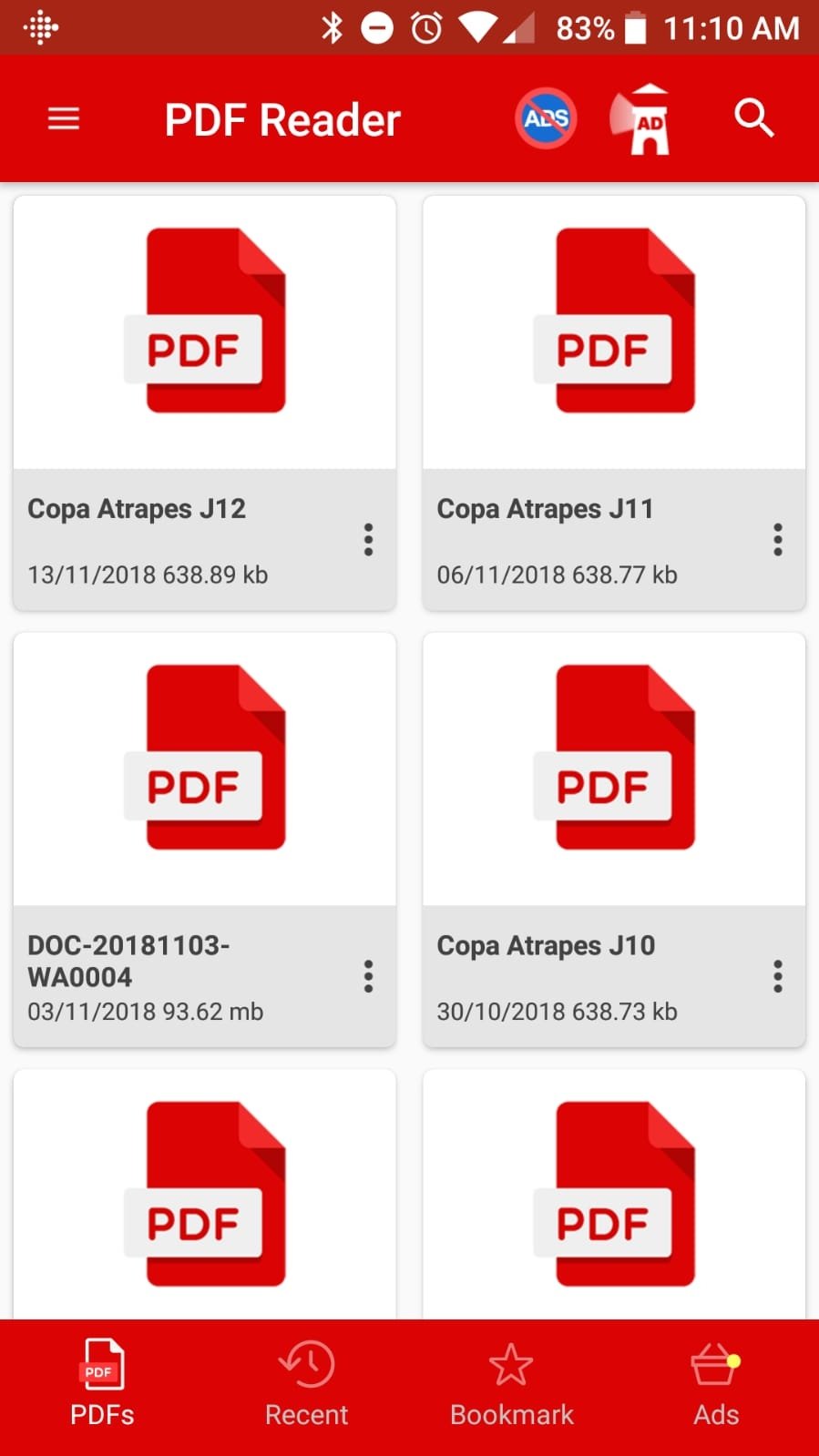Open the search icon in the toolbar

click(753, 118)
